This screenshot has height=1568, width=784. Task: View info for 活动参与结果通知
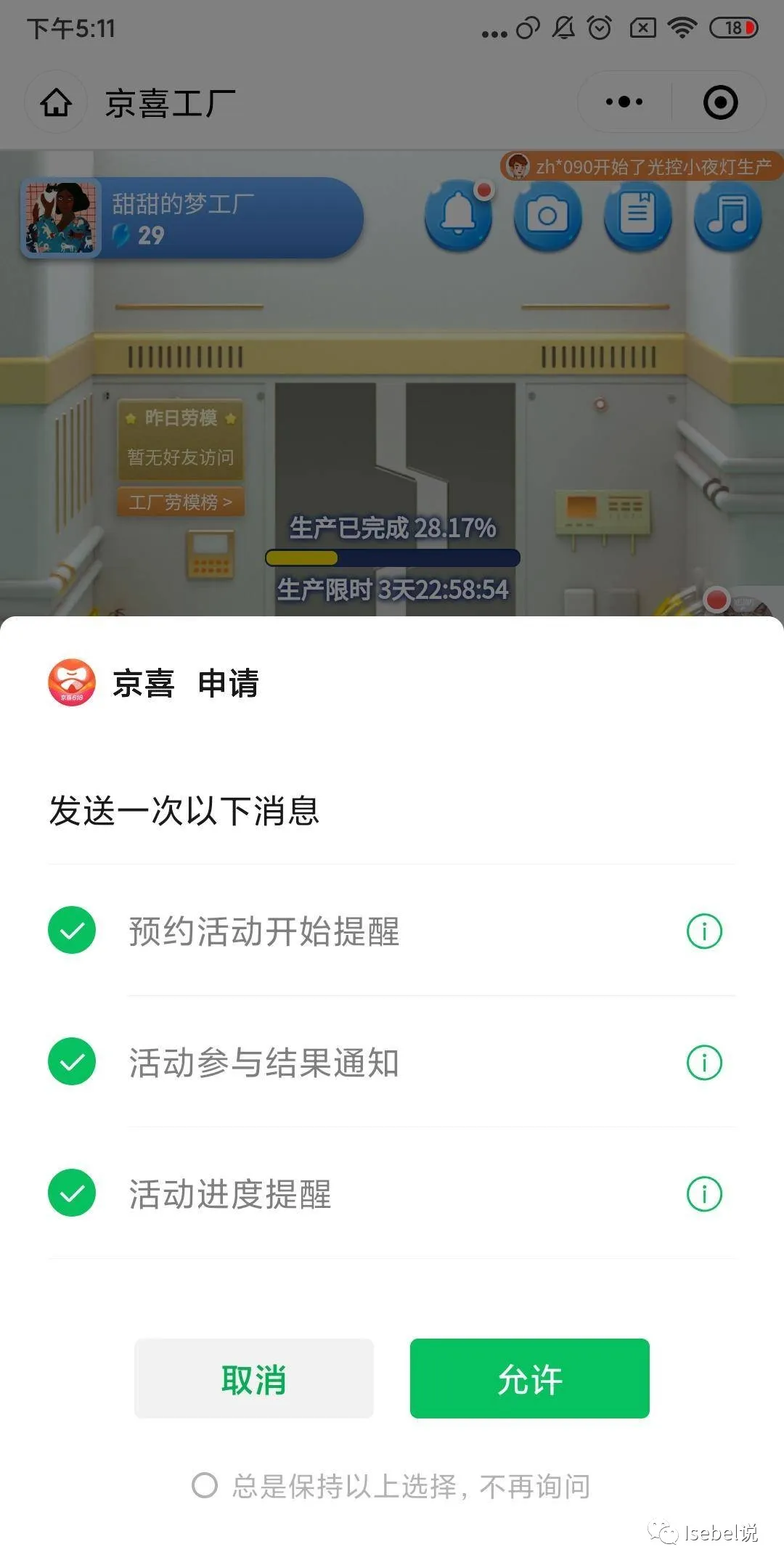point(704,1062)
